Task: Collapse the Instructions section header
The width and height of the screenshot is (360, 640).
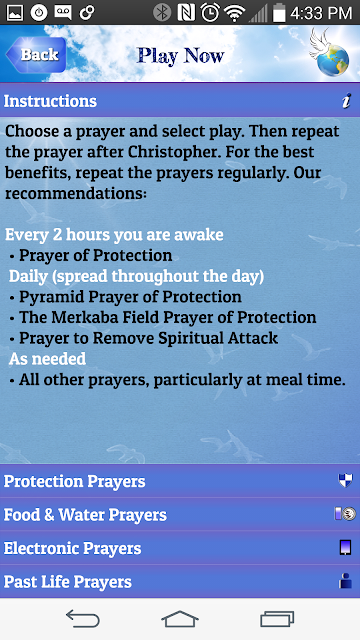Action: tap(180, 100)
